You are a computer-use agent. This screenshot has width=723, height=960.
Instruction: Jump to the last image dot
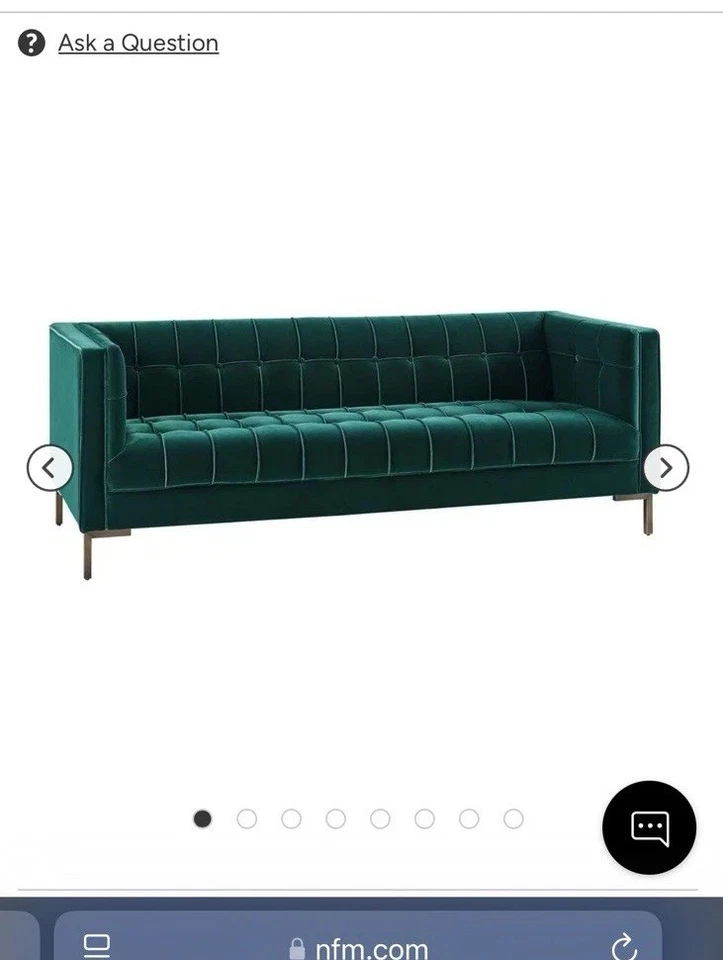tap(513, 819)
